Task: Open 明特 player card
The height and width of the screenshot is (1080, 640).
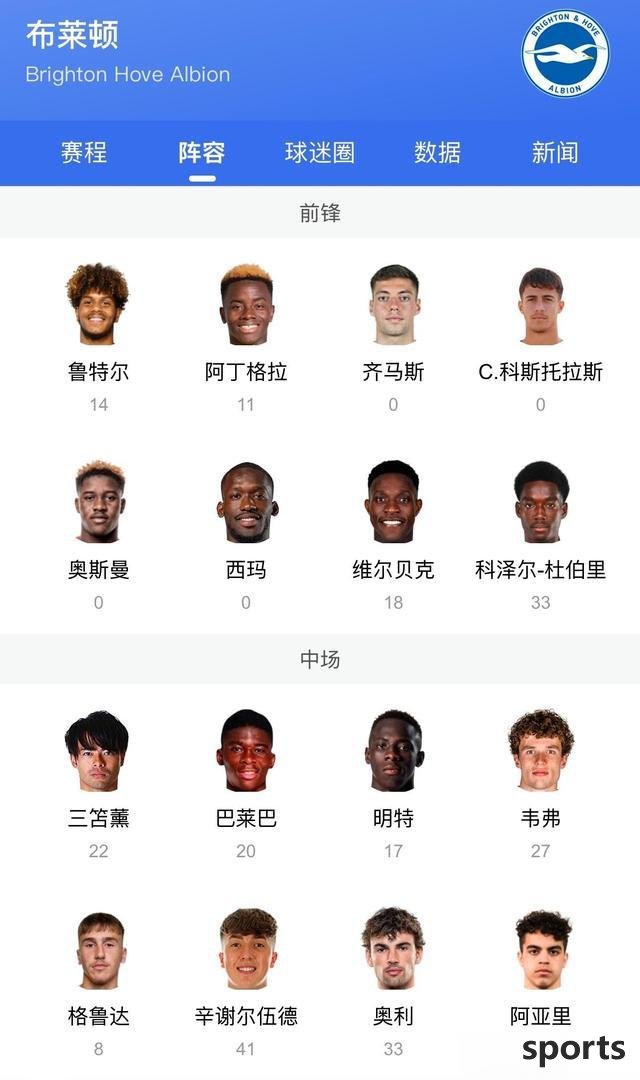Action: (393, 751)
